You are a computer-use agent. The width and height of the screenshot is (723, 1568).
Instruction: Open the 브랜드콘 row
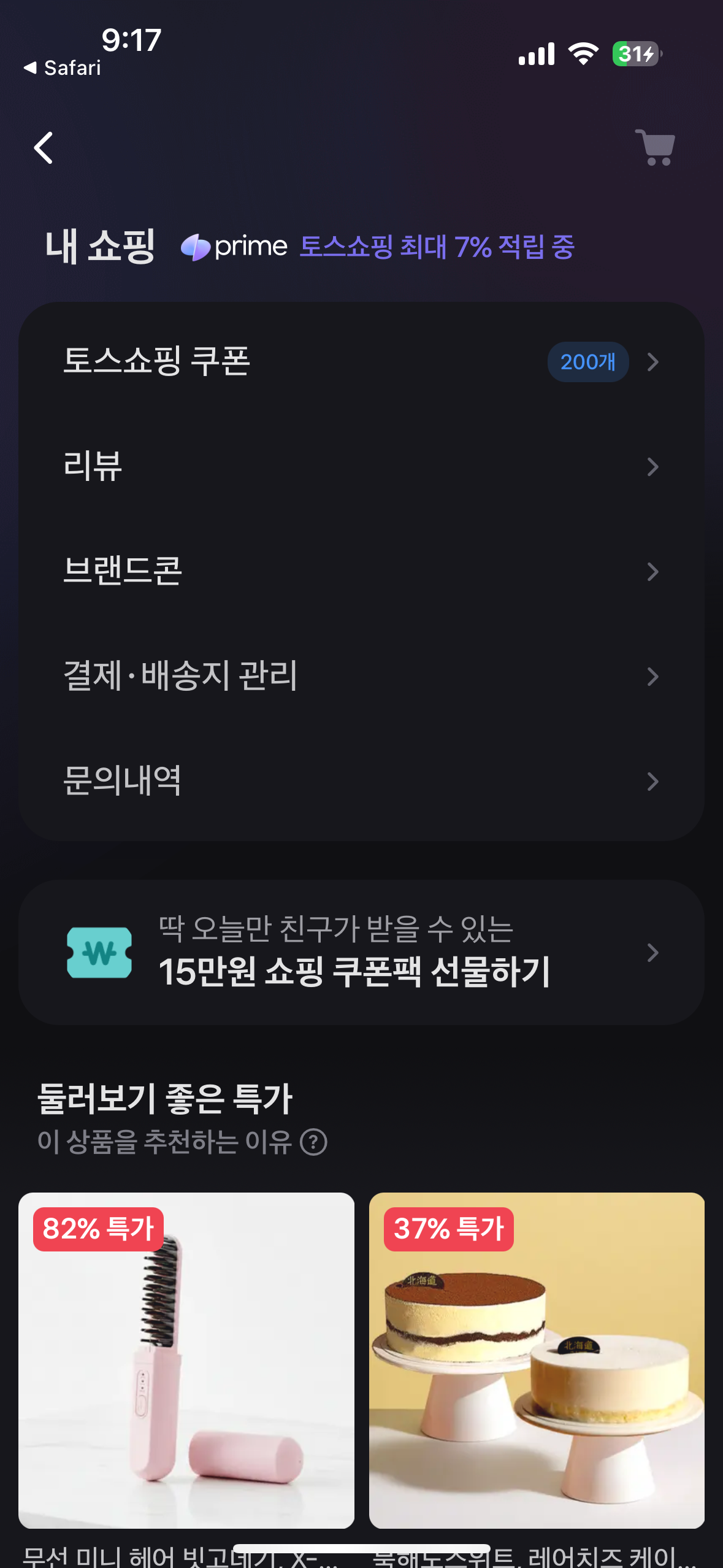pyautogui.click(x=361, y=571)
